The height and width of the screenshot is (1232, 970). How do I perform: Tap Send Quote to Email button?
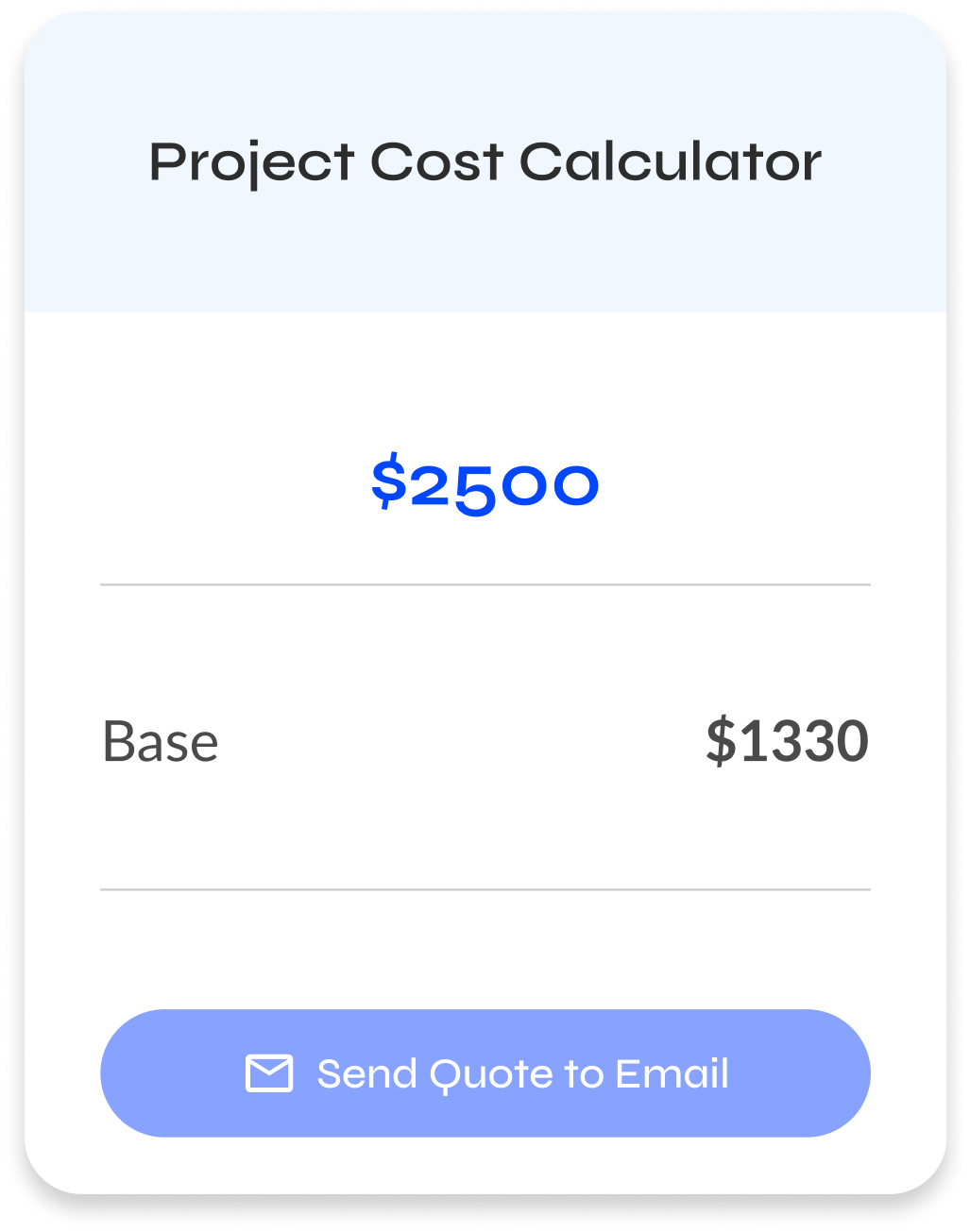485,1073
